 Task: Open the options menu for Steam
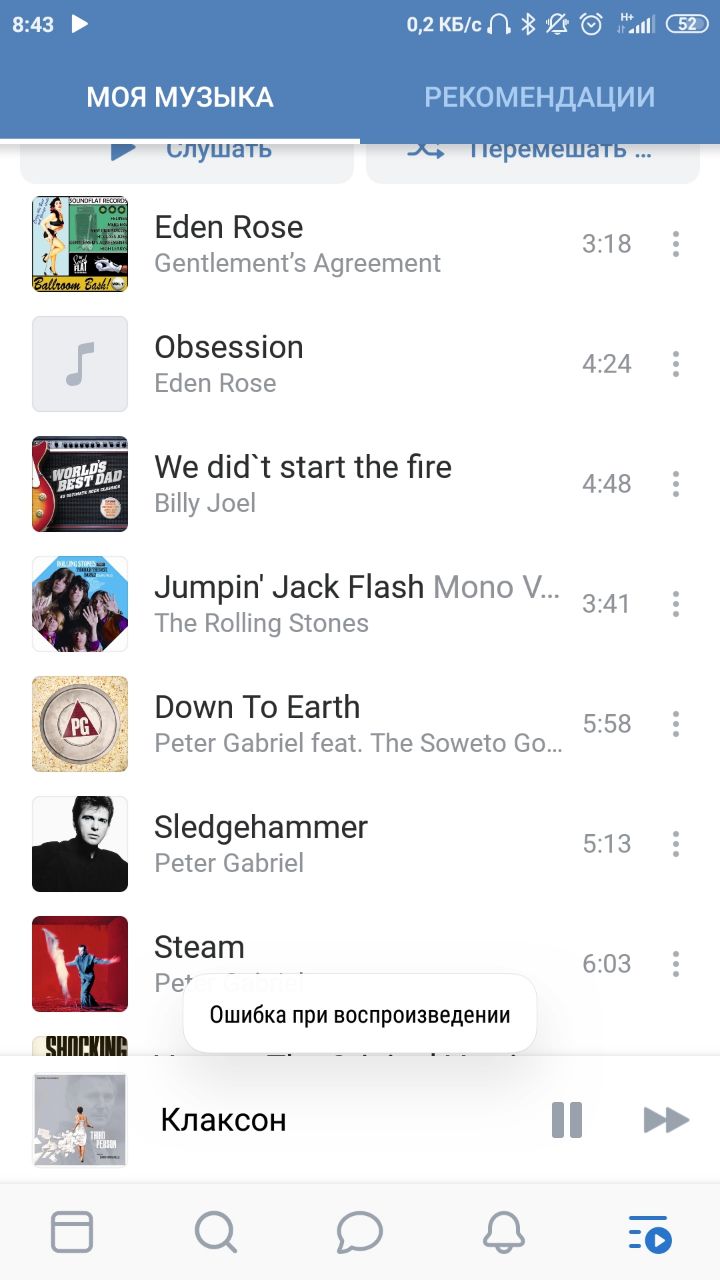pyautogui.click(x=676, y=964)
